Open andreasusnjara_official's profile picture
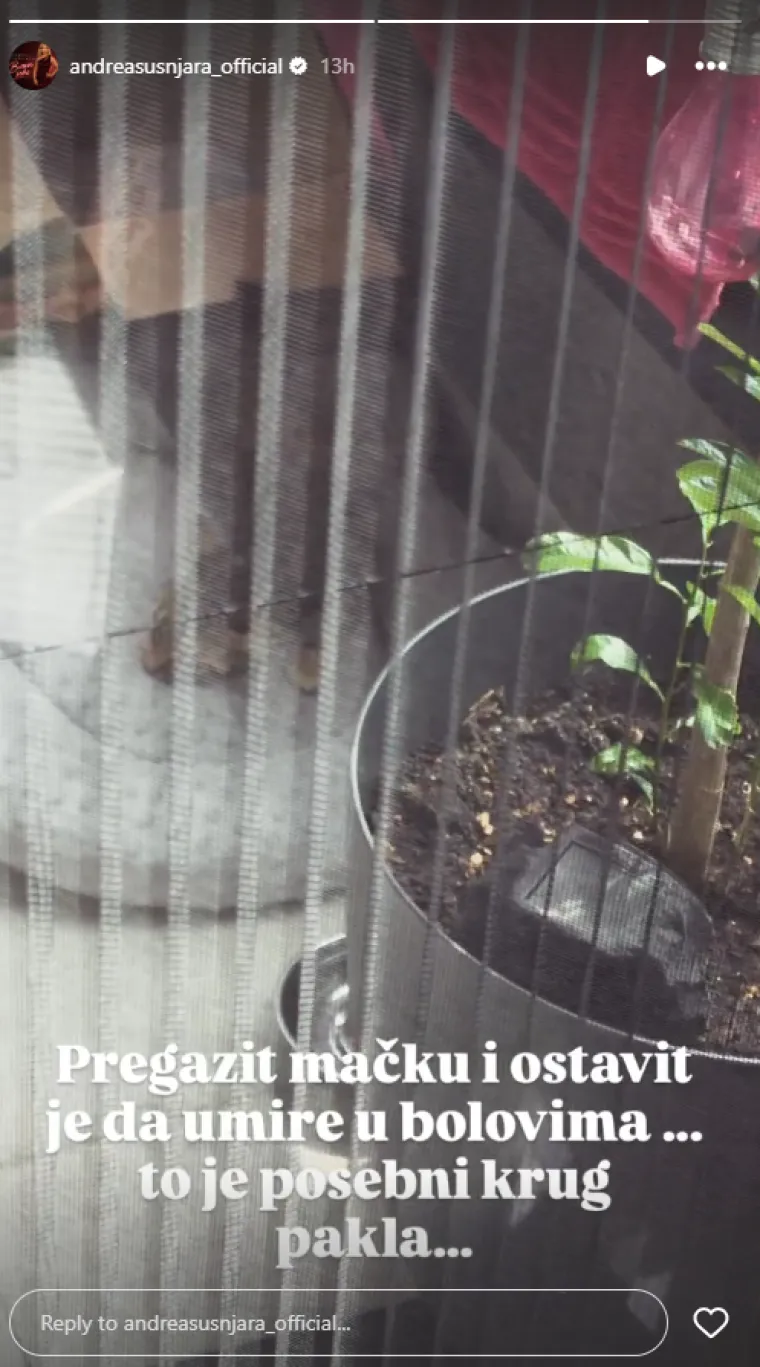Screen dimensions: 760x1367 coord(34,66)
